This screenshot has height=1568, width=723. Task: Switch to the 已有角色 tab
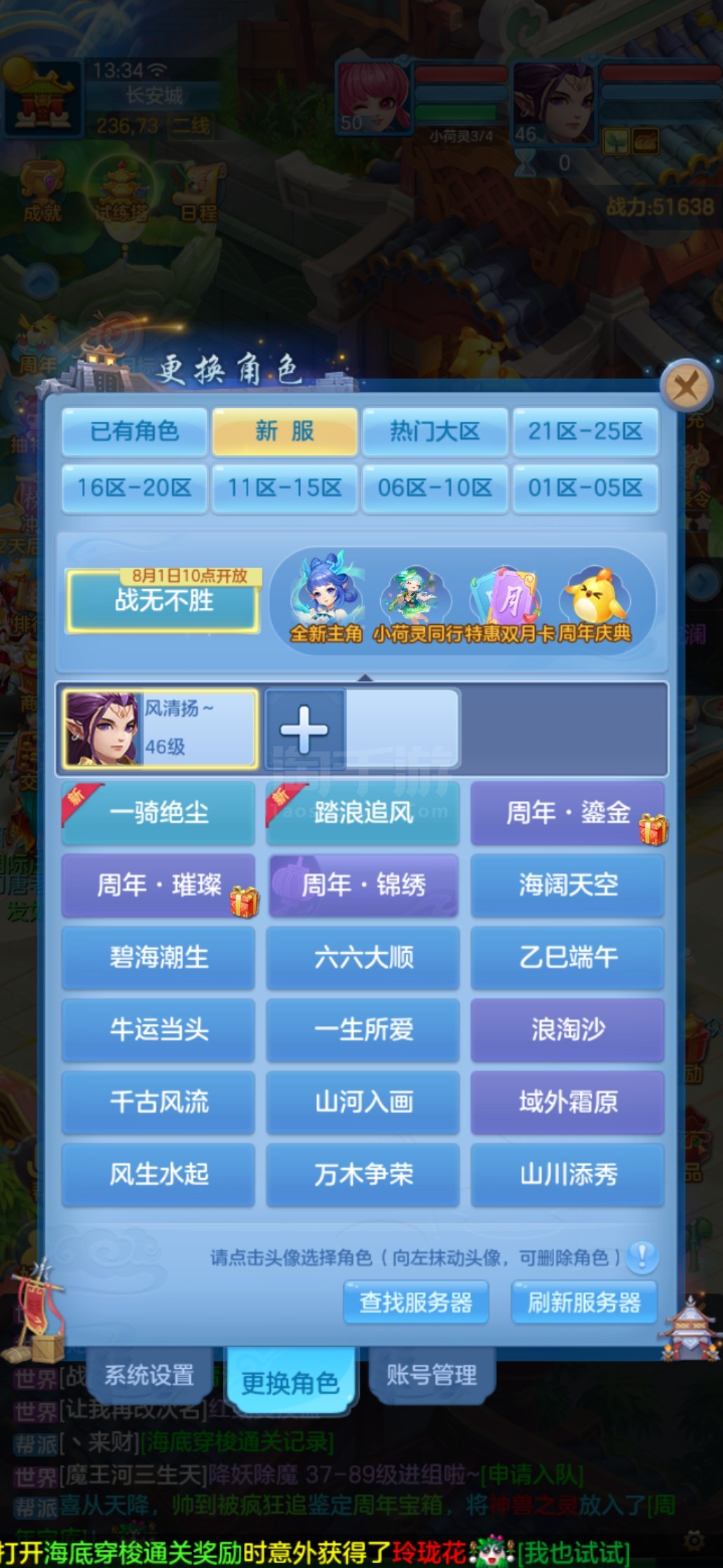pos(135,431)
